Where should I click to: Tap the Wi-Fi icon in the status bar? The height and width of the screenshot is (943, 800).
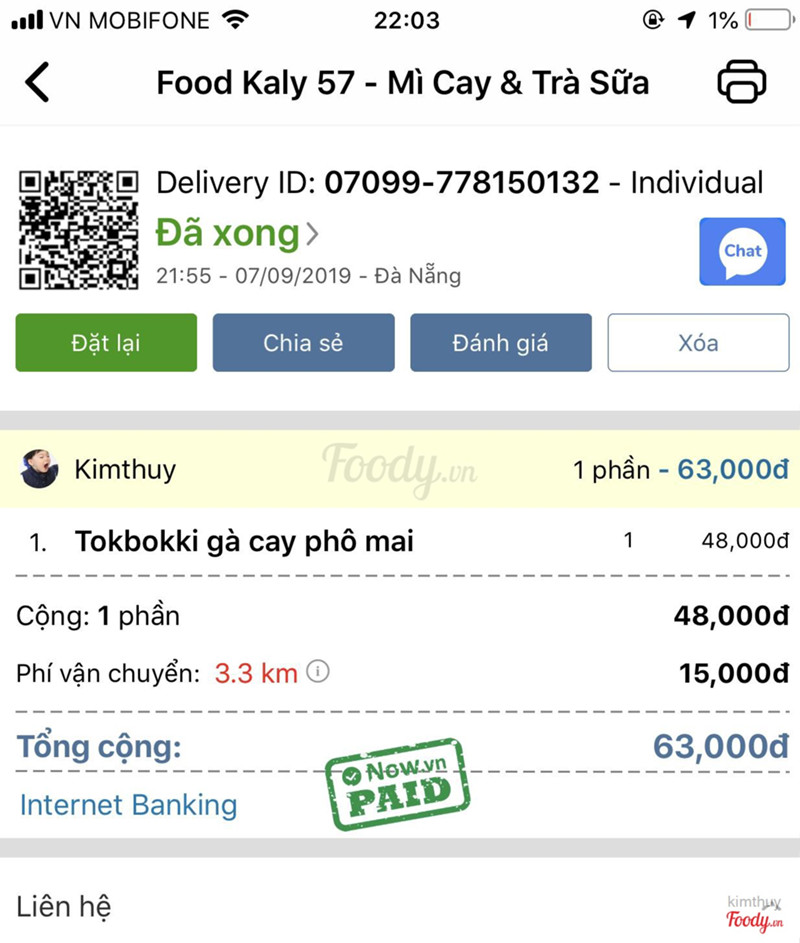tap(235, 19)
